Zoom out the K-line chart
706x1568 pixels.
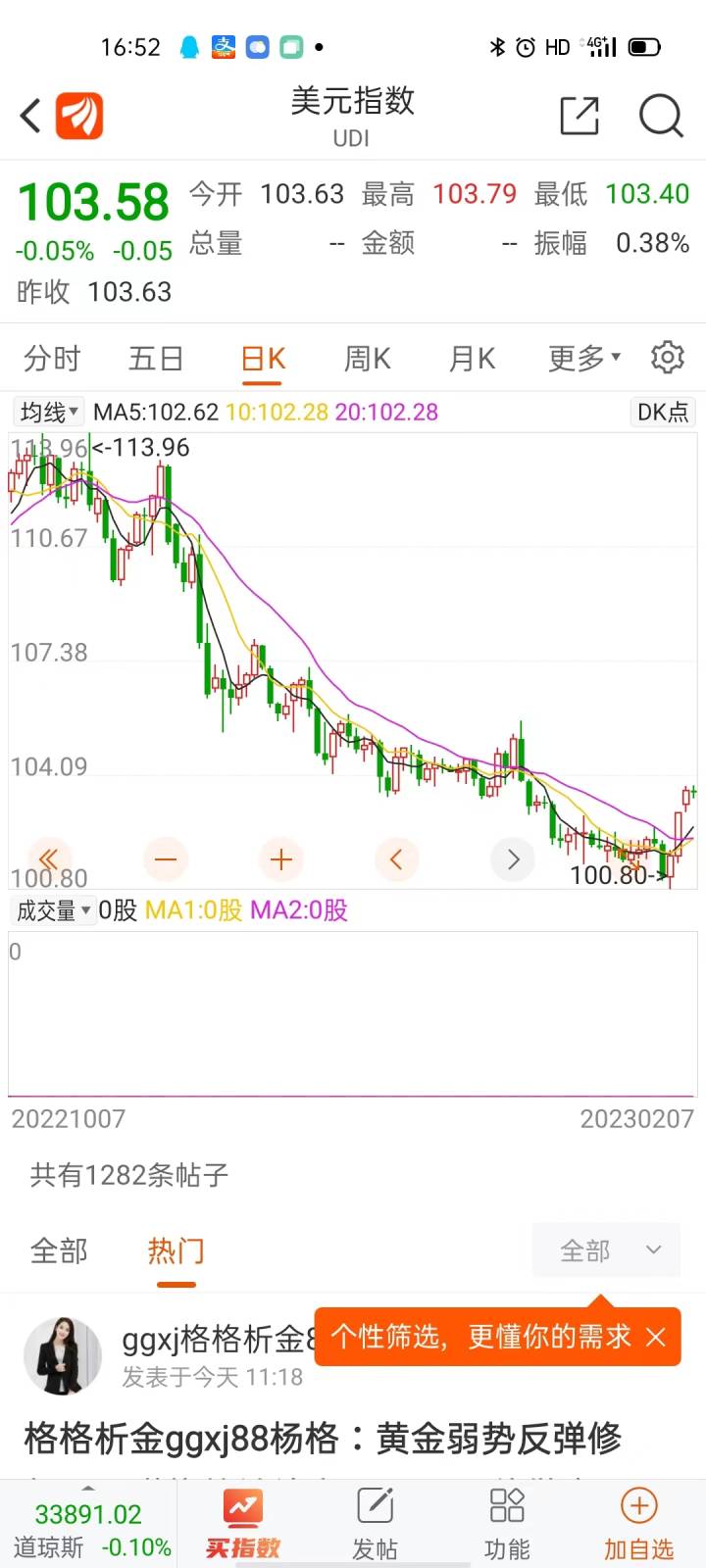(166, 860)
